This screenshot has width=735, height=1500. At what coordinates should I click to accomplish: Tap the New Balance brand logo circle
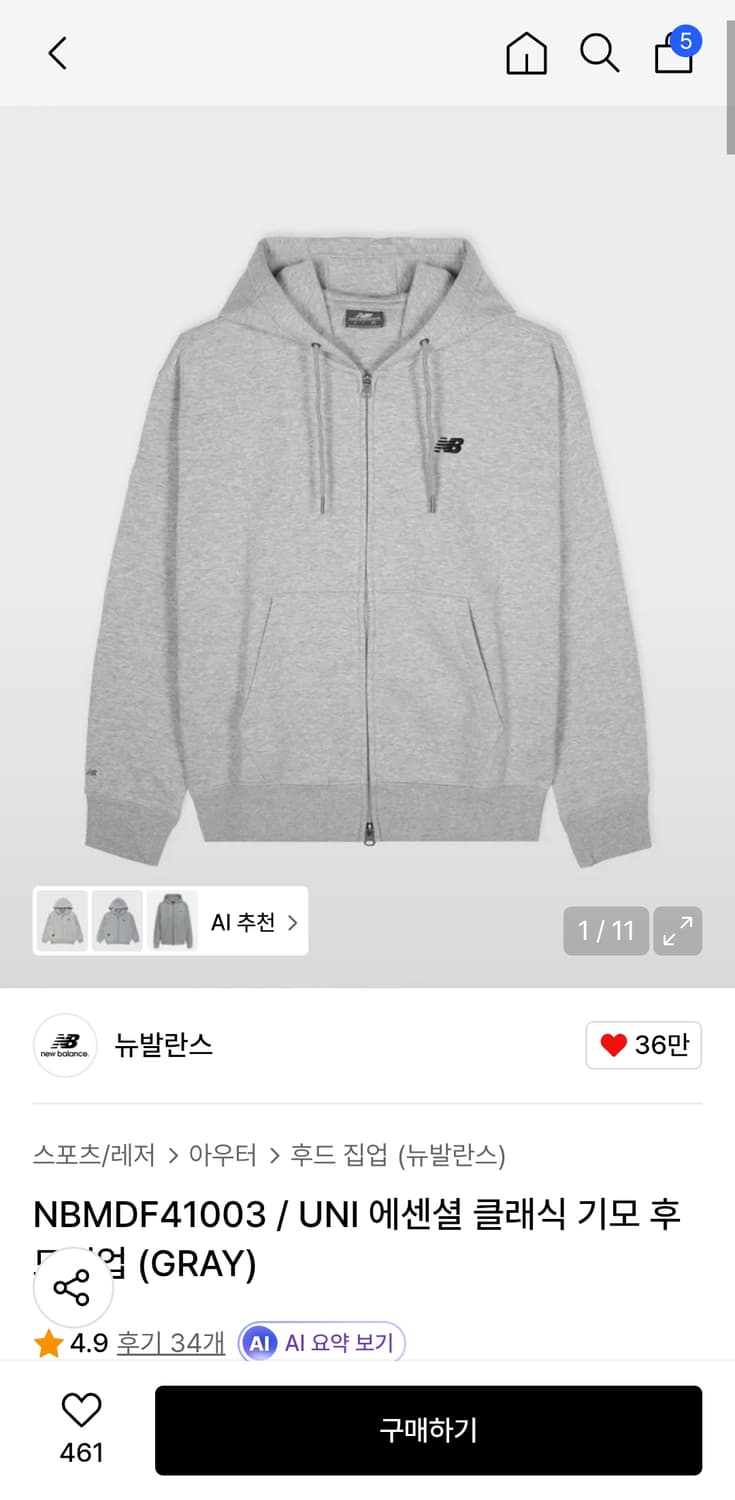click(x=65, y=1045)
